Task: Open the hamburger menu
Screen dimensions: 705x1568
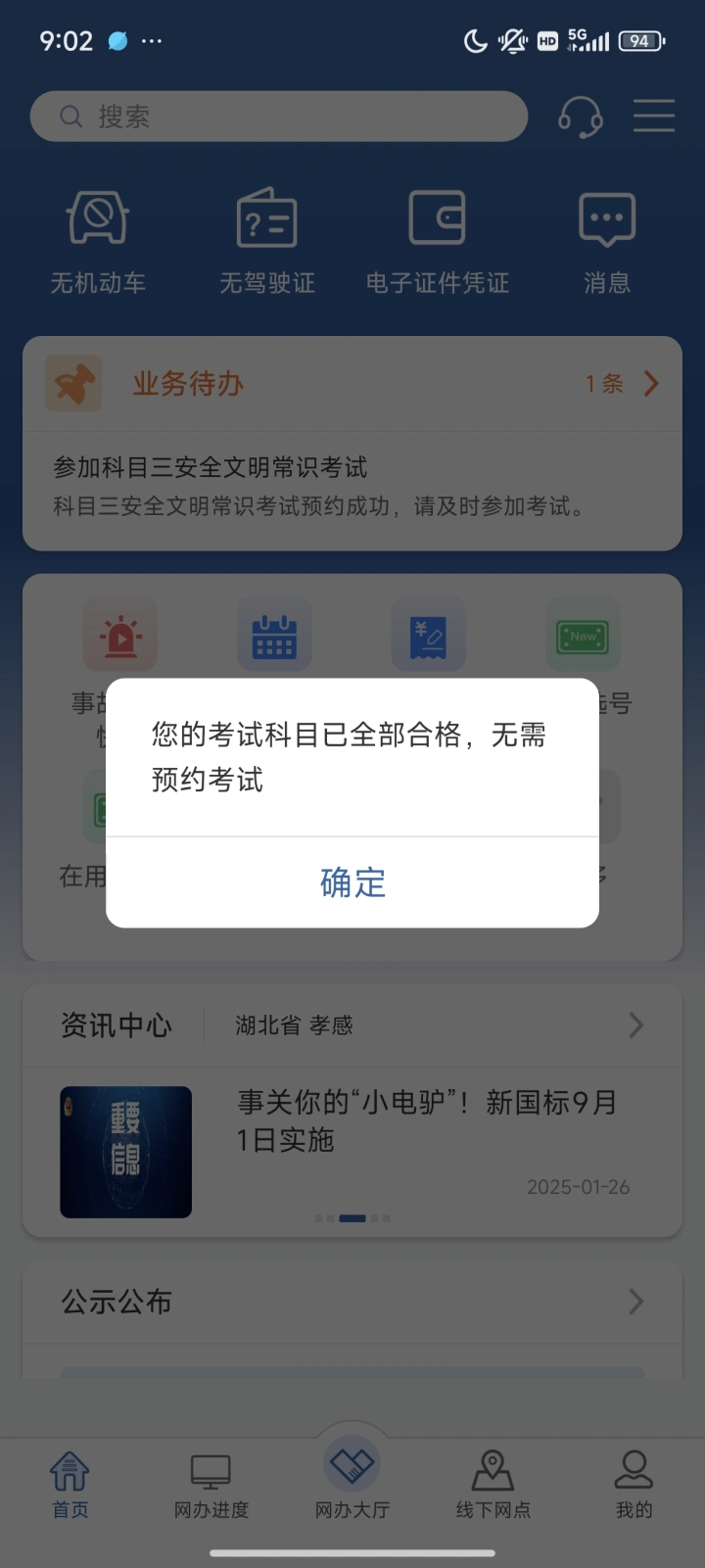Action: coord(654,116)
